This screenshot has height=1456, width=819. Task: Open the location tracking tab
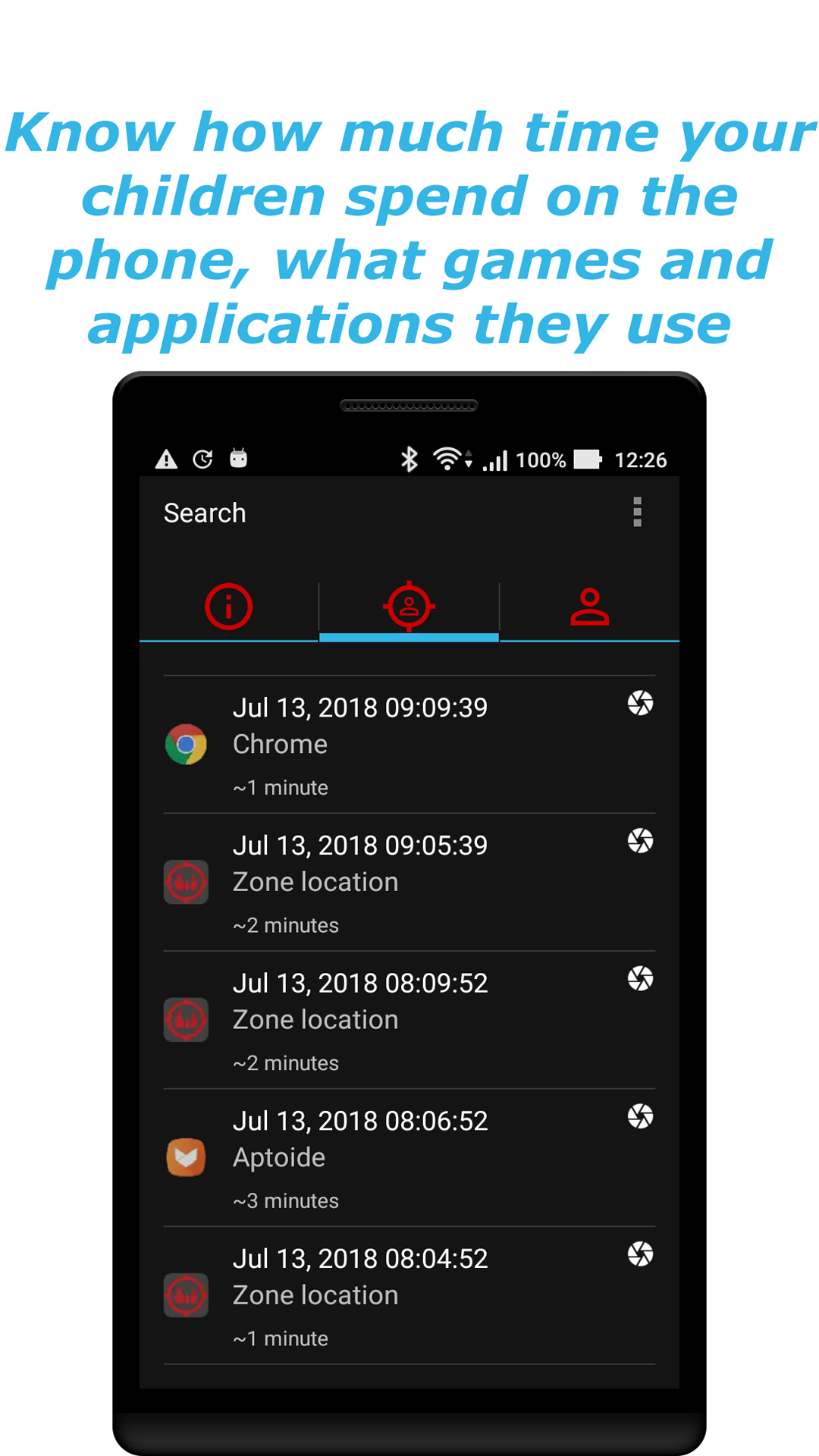[409, 606]
